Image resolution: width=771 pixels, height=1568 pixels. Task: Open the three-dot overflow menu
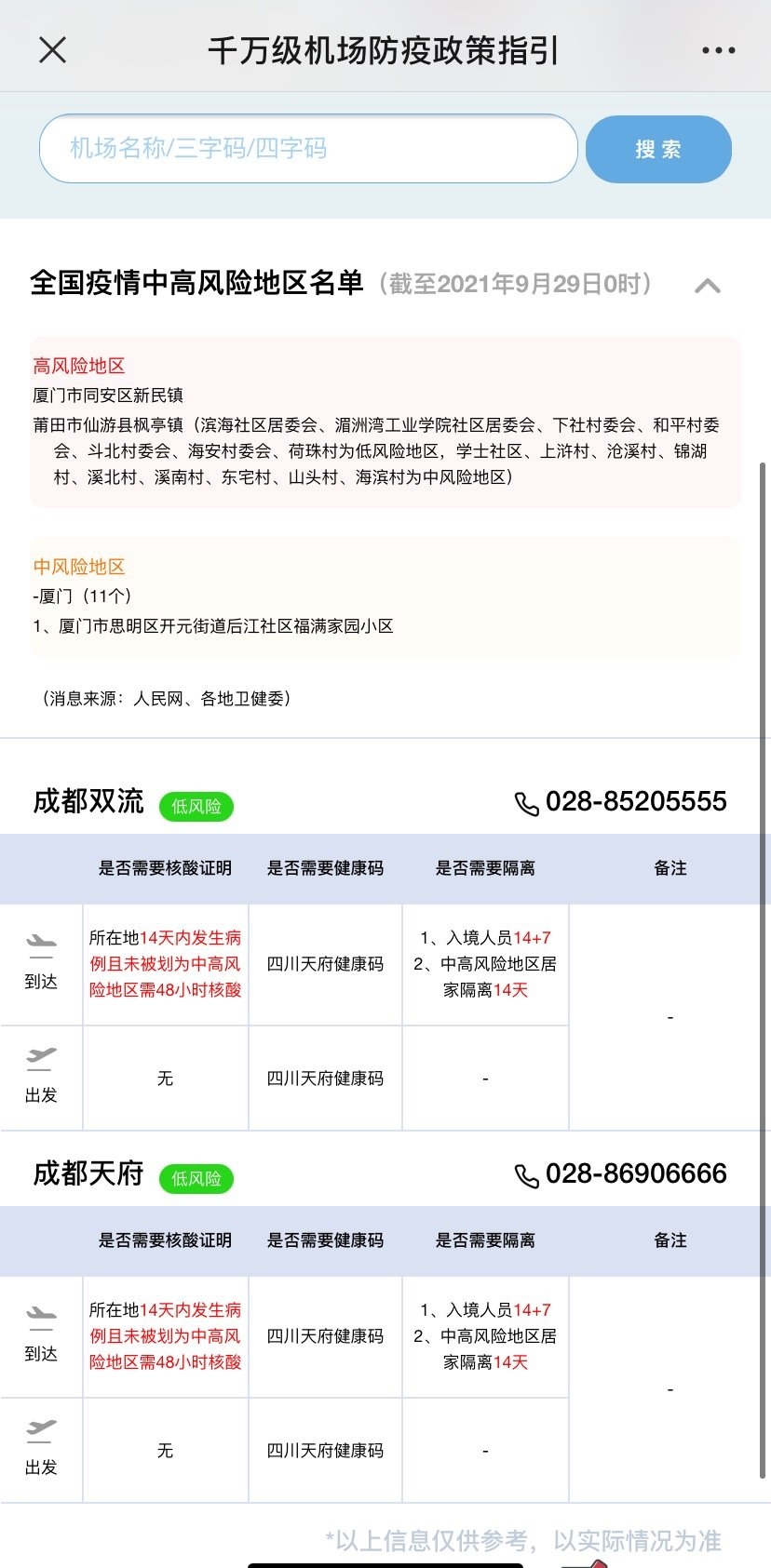tap(718, 50)
